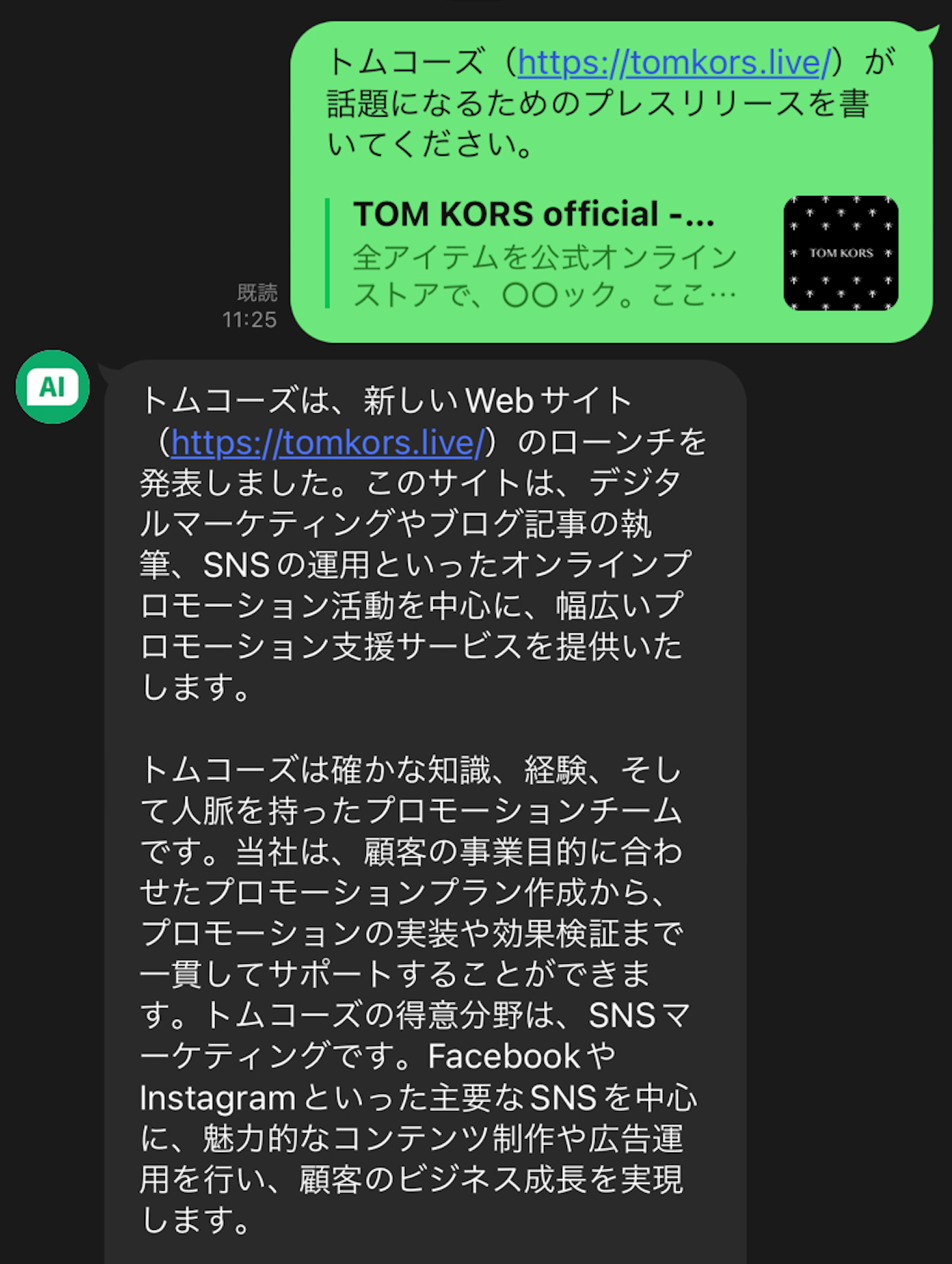
Task: Open the tomkors.live link in the AI reply
Action: point(327,444)
